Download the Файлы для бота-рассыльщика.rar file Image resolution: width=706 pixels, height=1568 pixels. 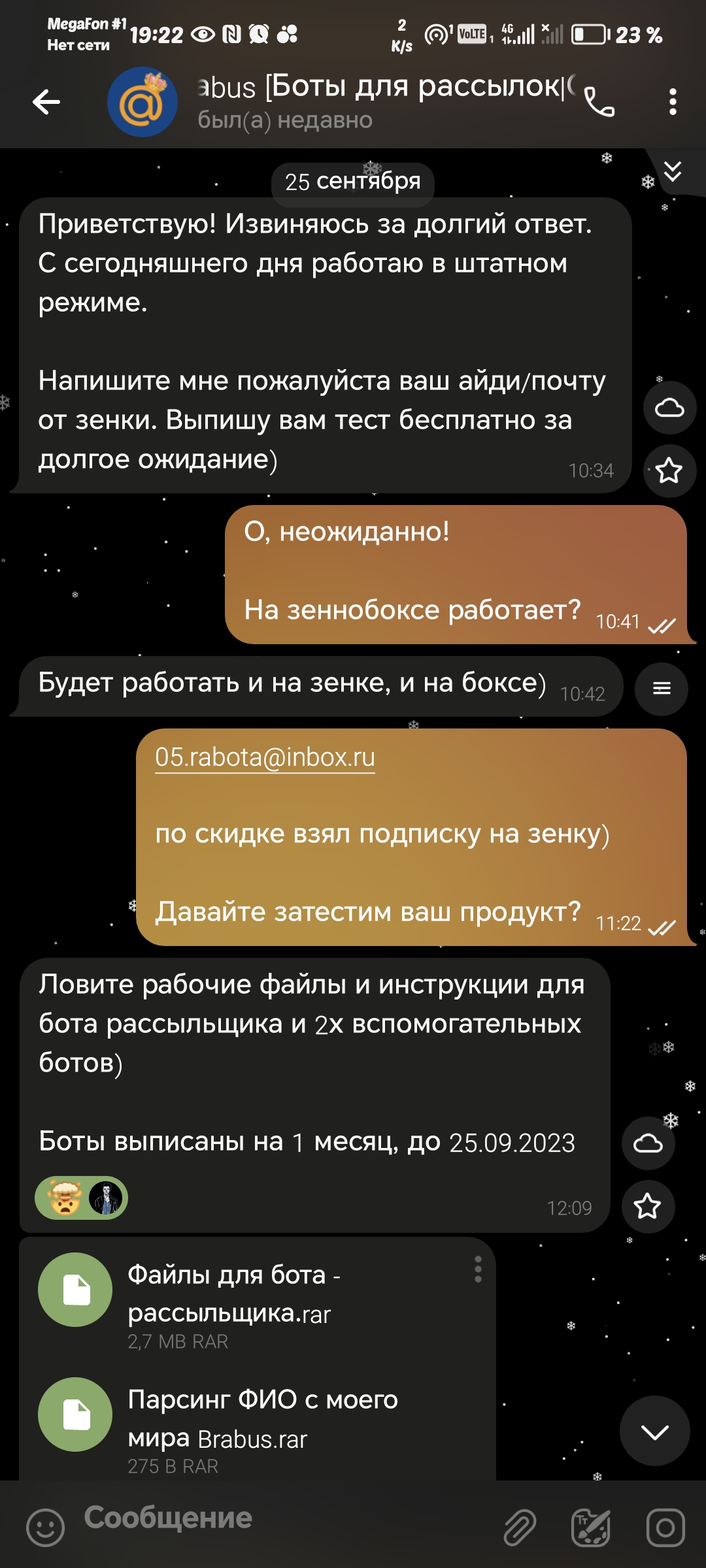[x=75, y=1290]
